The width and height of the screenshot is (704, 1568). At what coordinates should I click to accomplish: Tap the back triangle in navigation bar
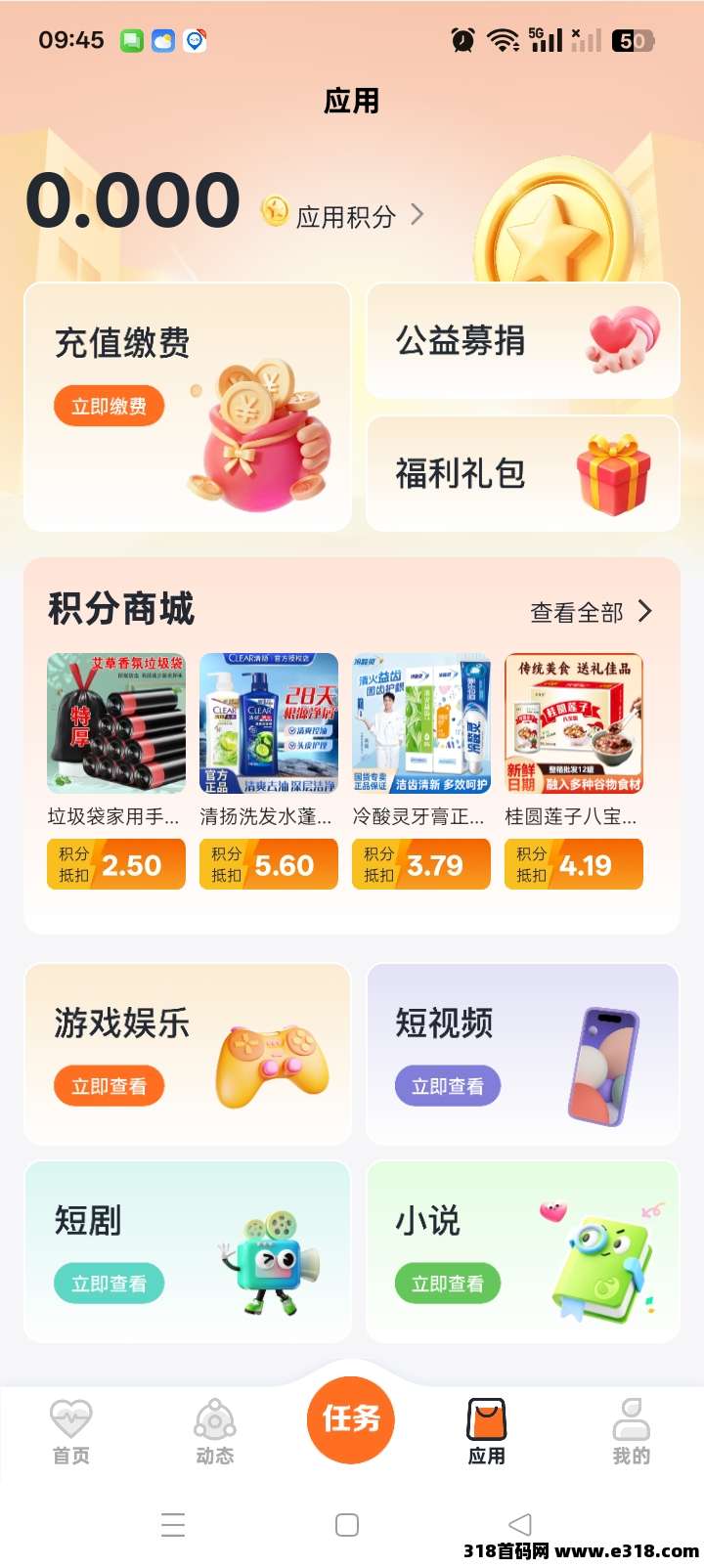click(x=519, y=1524)
